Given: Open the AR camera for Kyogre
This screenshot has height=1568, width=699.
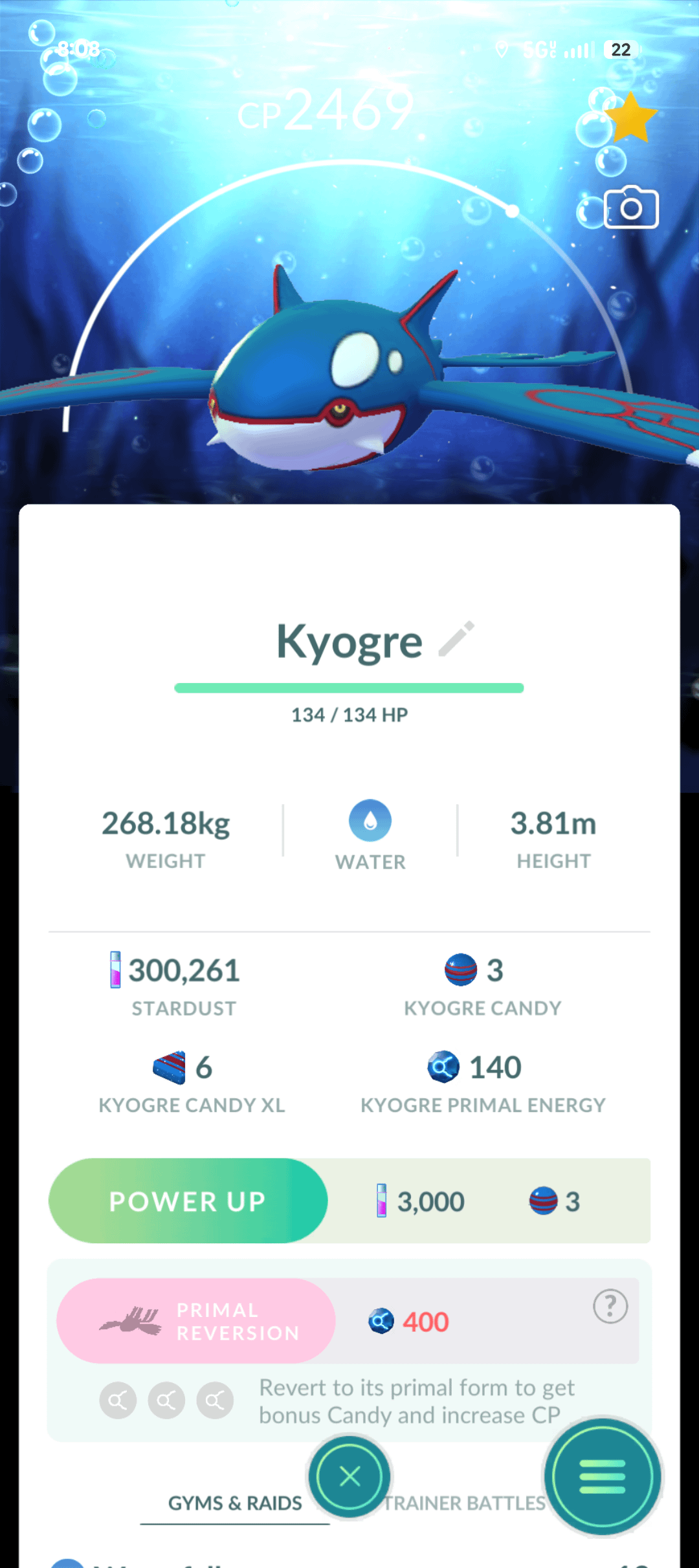Looking at the screenshot, I should [x=631, y=208].
